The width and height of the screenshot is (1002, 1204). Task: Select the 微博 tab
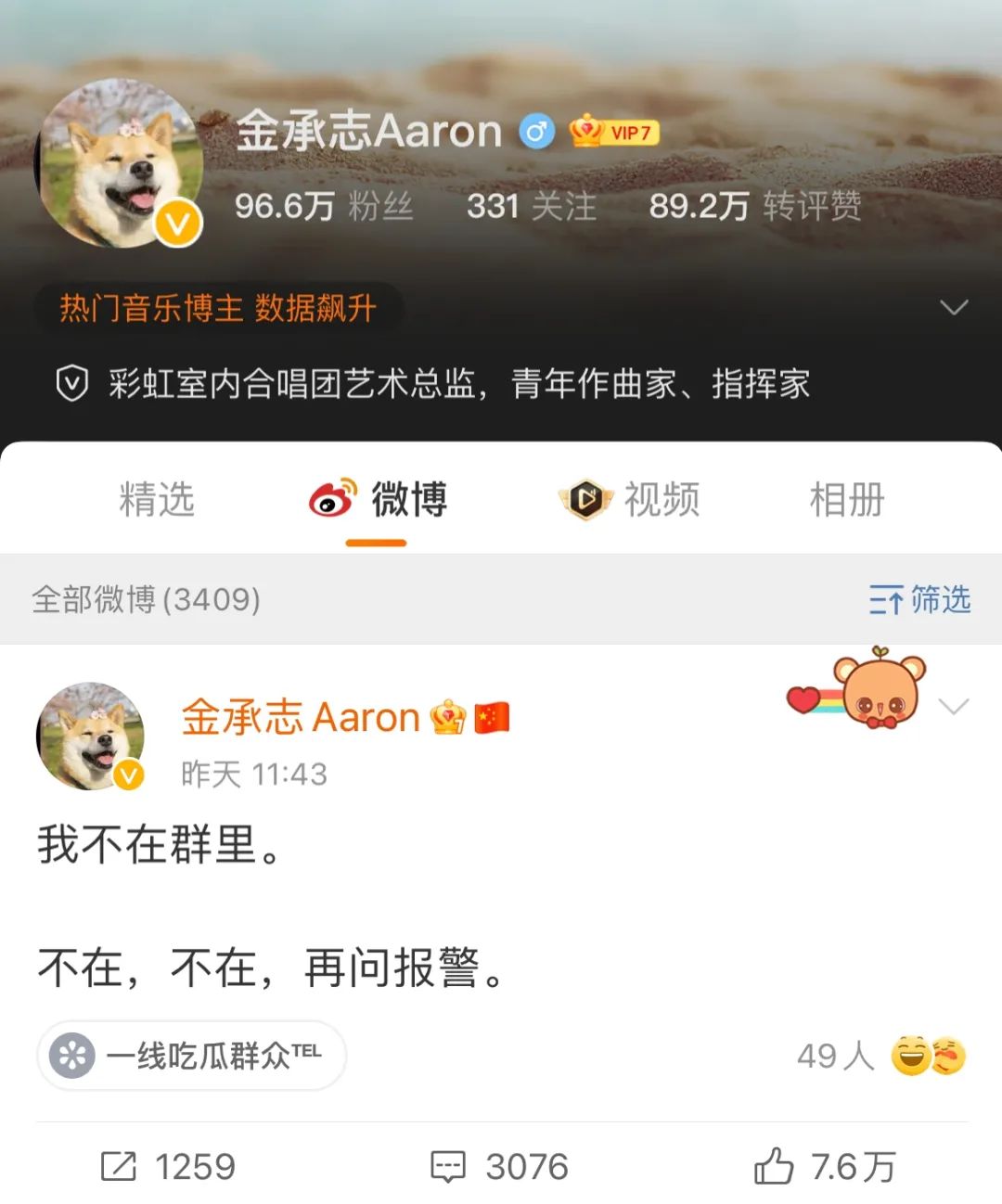coord(378,499)
